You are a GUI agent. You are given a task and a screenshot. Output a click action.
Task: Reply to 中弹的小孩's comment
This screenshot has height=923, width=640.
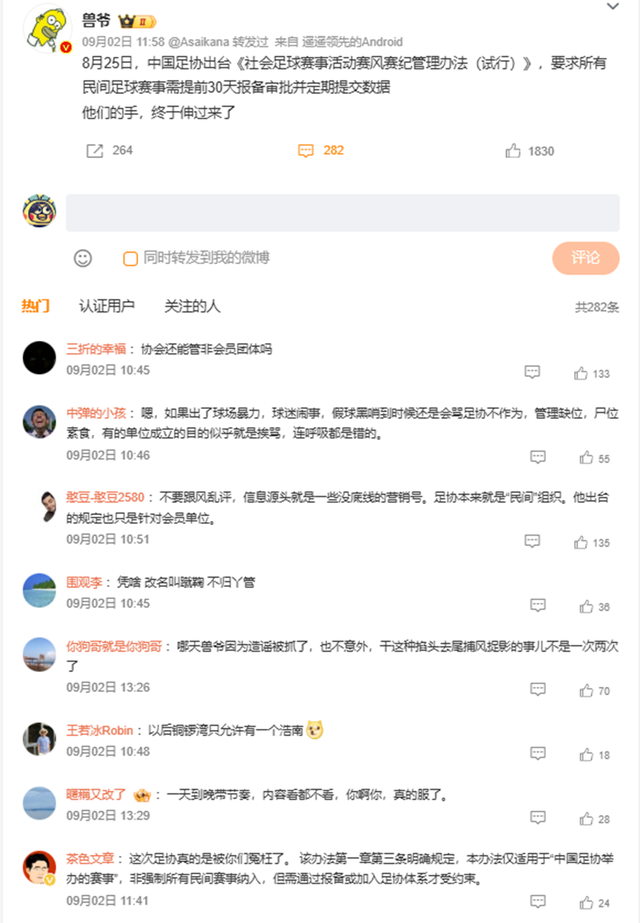coord(537,457)
